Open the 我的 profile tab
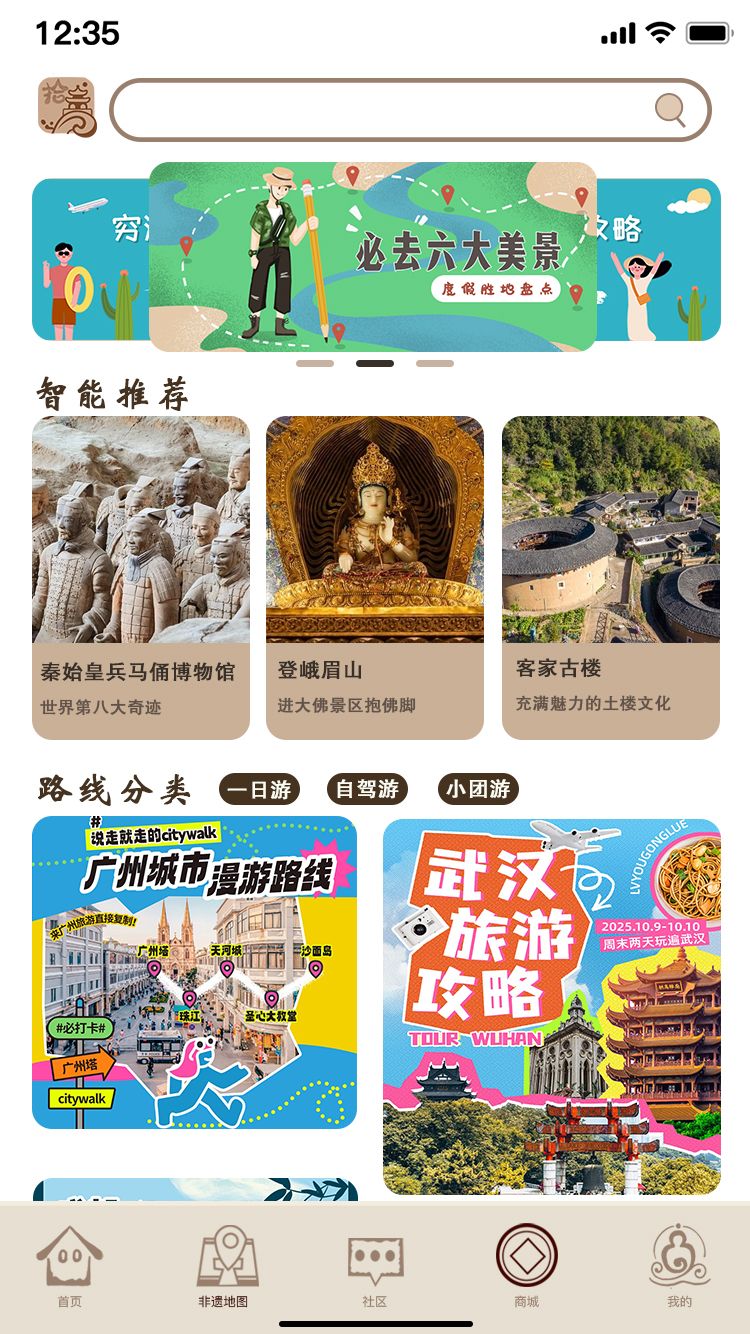 tap(680, 1266)
